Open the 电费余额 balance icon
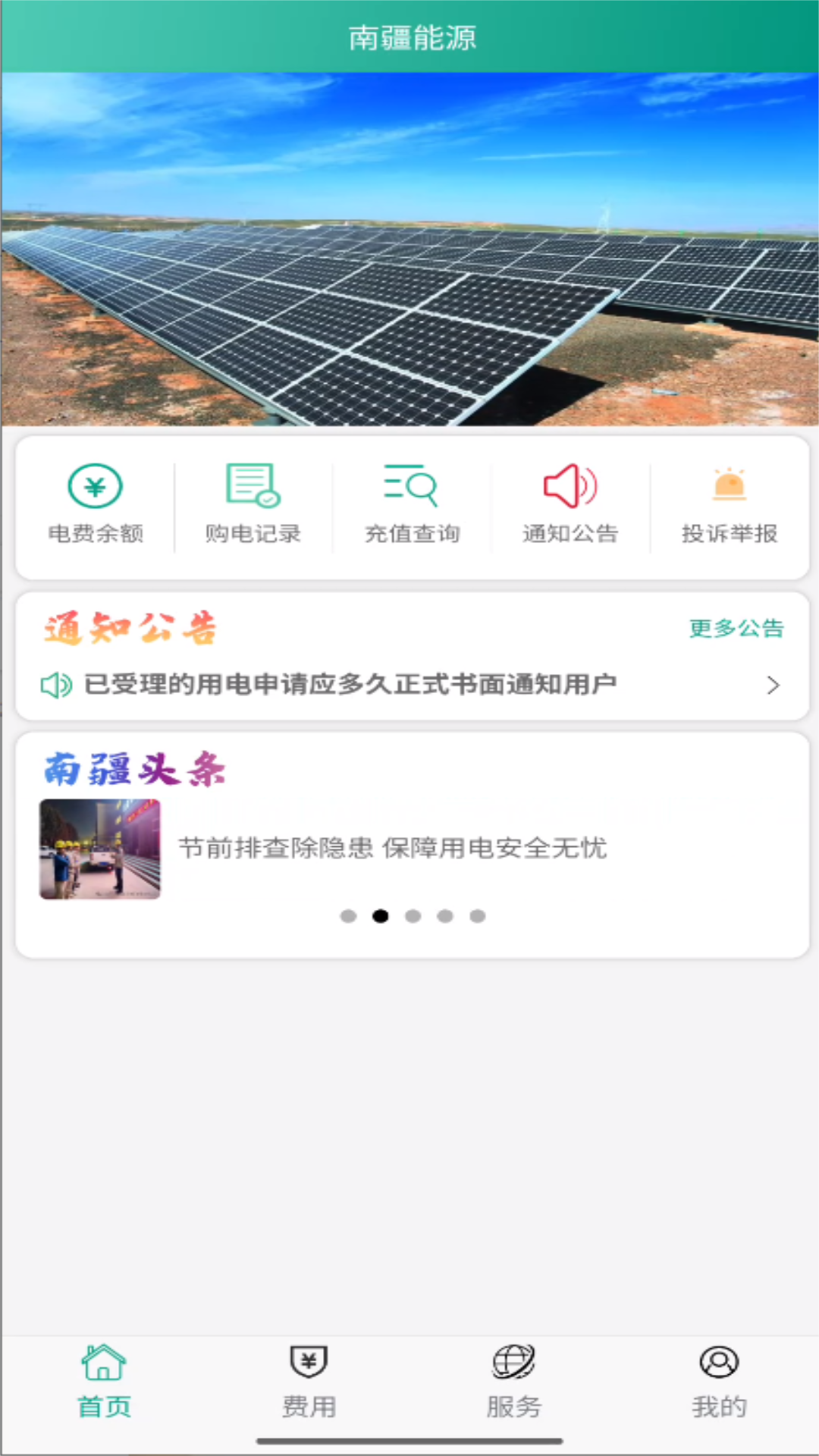The image size is (819, 1456). pyautogui.click(x=95, y=486)
